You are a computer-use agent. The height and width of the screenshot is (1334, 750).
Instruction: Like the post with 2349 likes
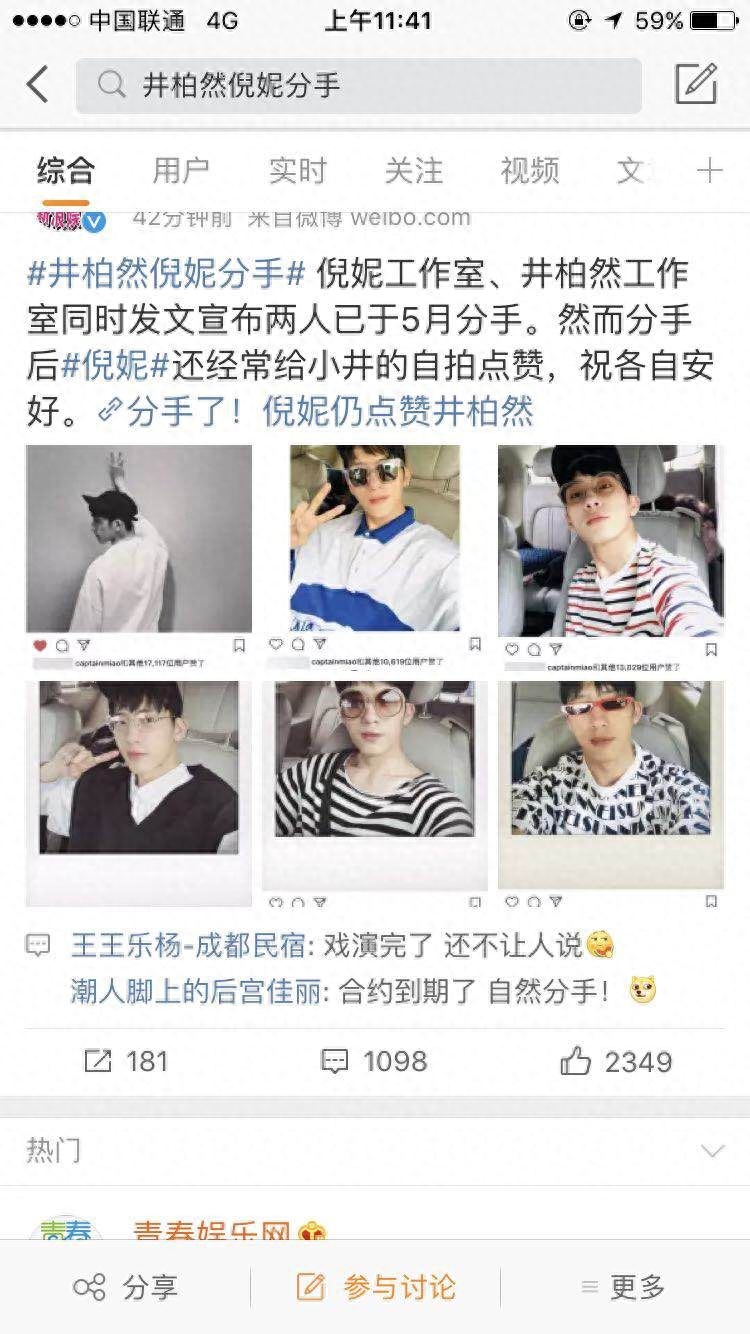point(615,1061)
